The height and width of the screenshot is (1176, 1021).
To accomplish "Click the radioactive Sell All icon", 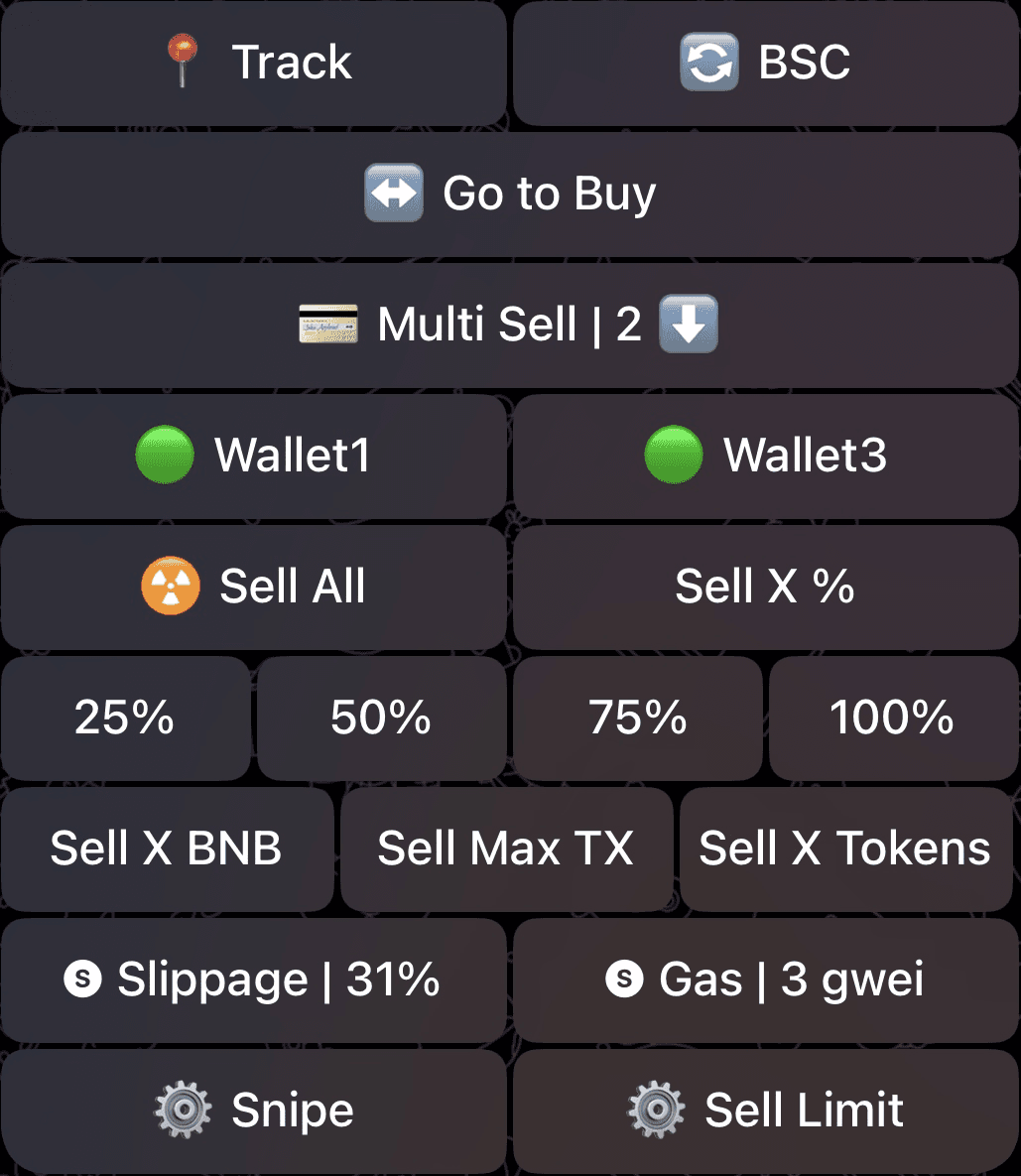I will click(169, 586).
